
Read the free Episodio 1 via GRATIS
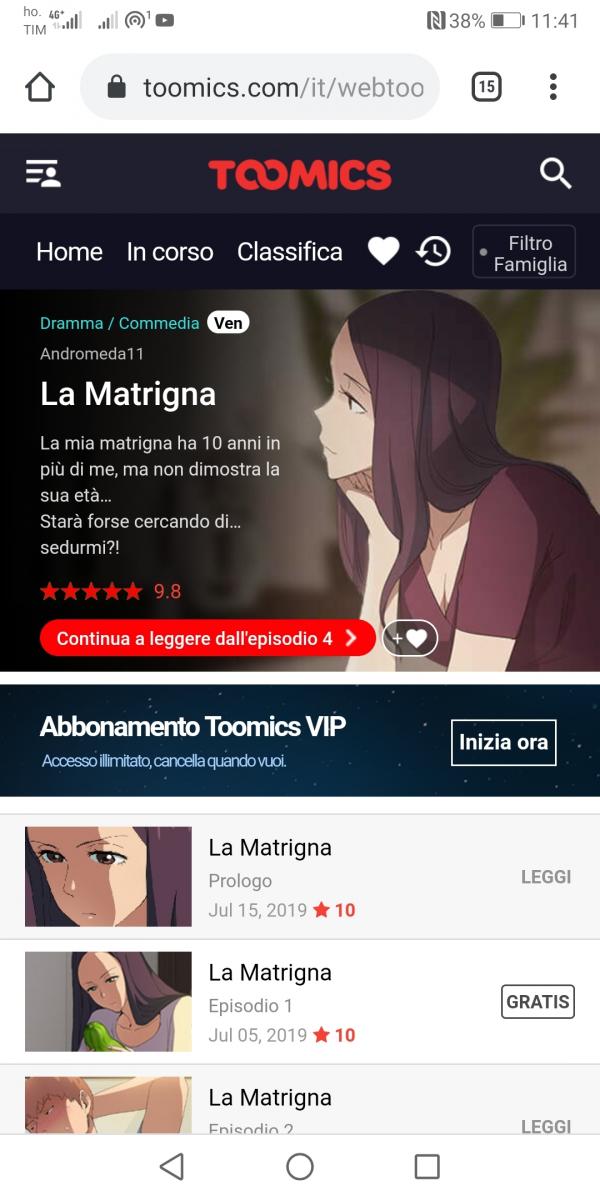tap(538, 1002)
